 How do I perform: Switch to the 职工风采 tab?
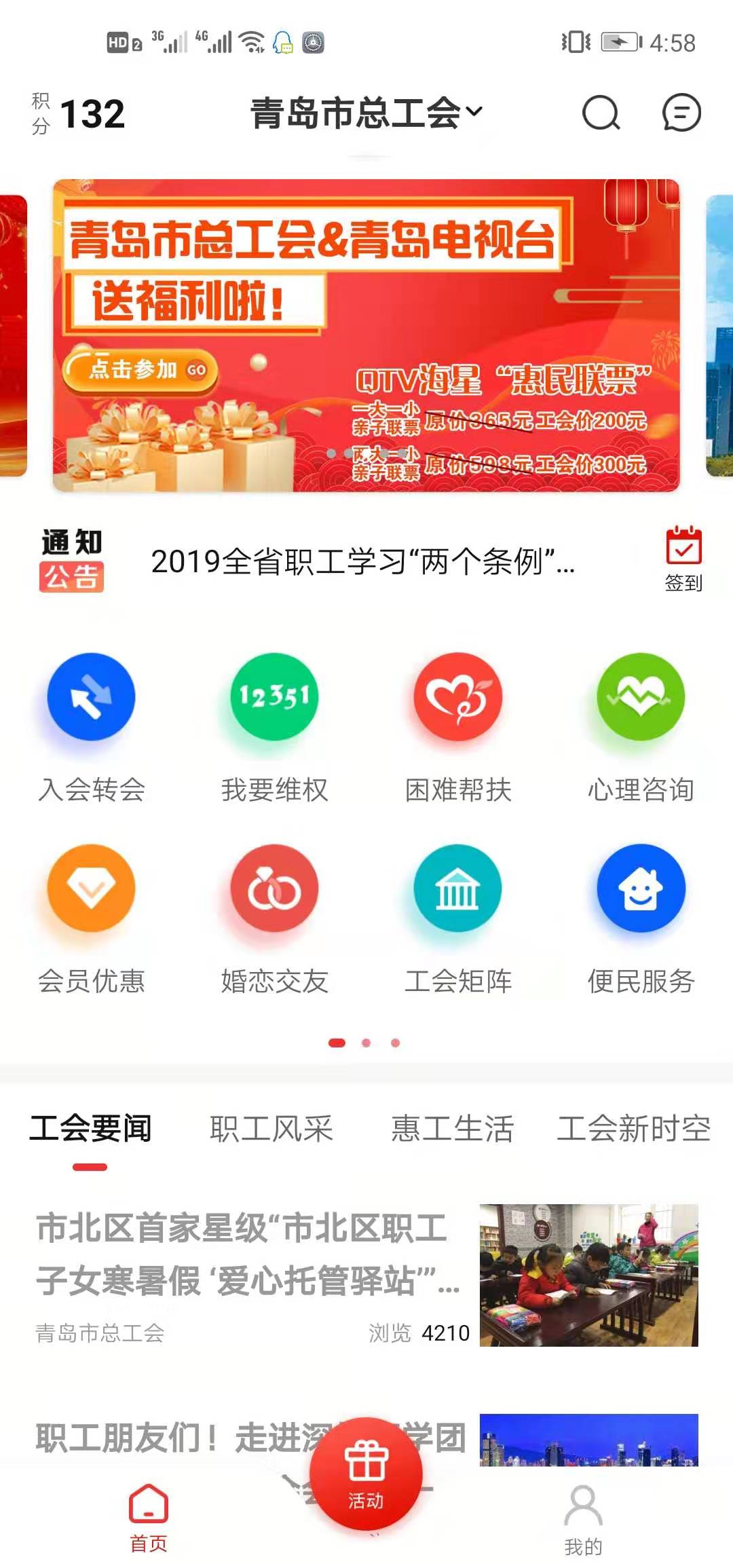(x=271, y=1129)
